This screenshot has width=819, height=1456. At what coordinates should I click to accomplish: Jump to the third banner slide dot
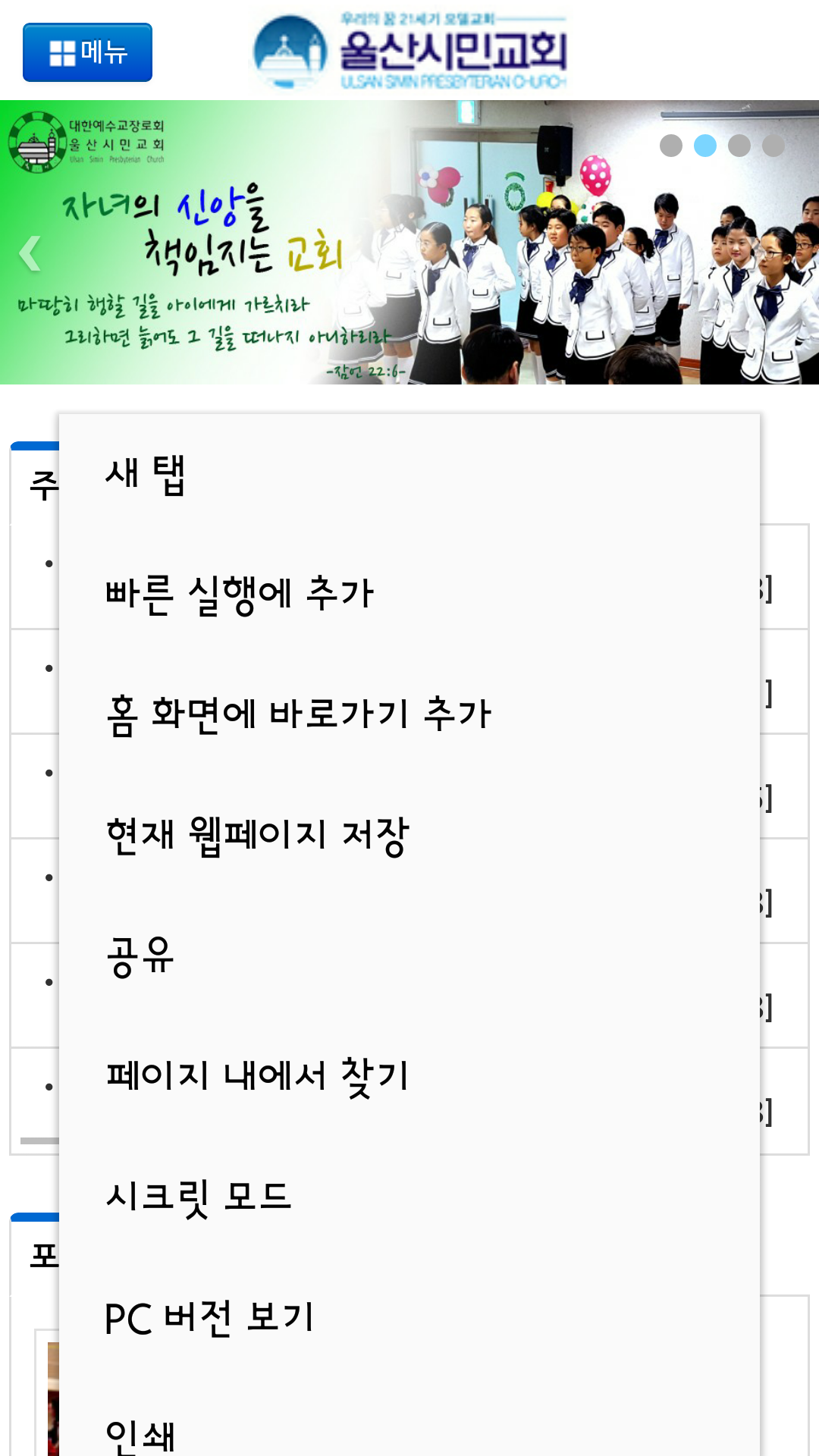point(739,146)
